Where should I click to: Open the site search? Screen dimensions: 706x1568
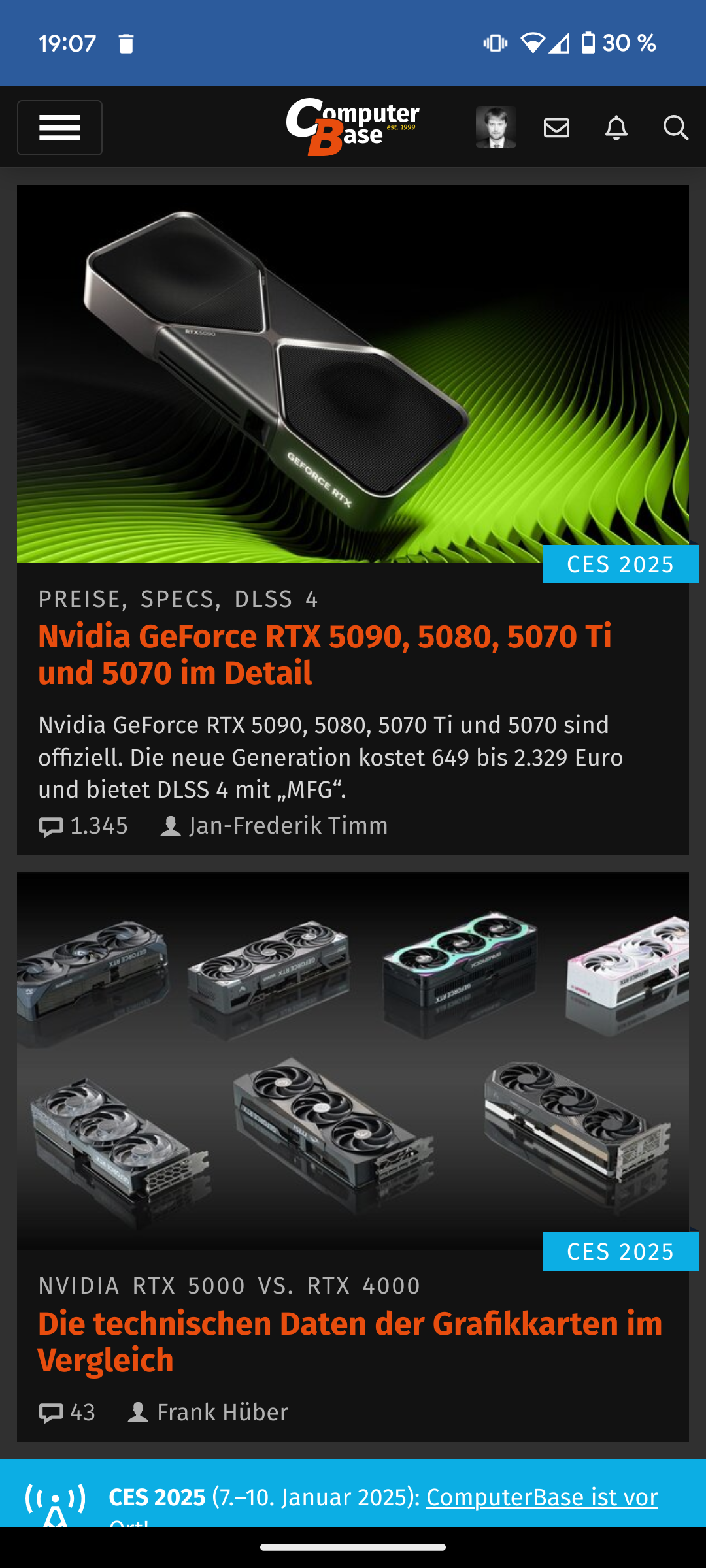point(675,127)
